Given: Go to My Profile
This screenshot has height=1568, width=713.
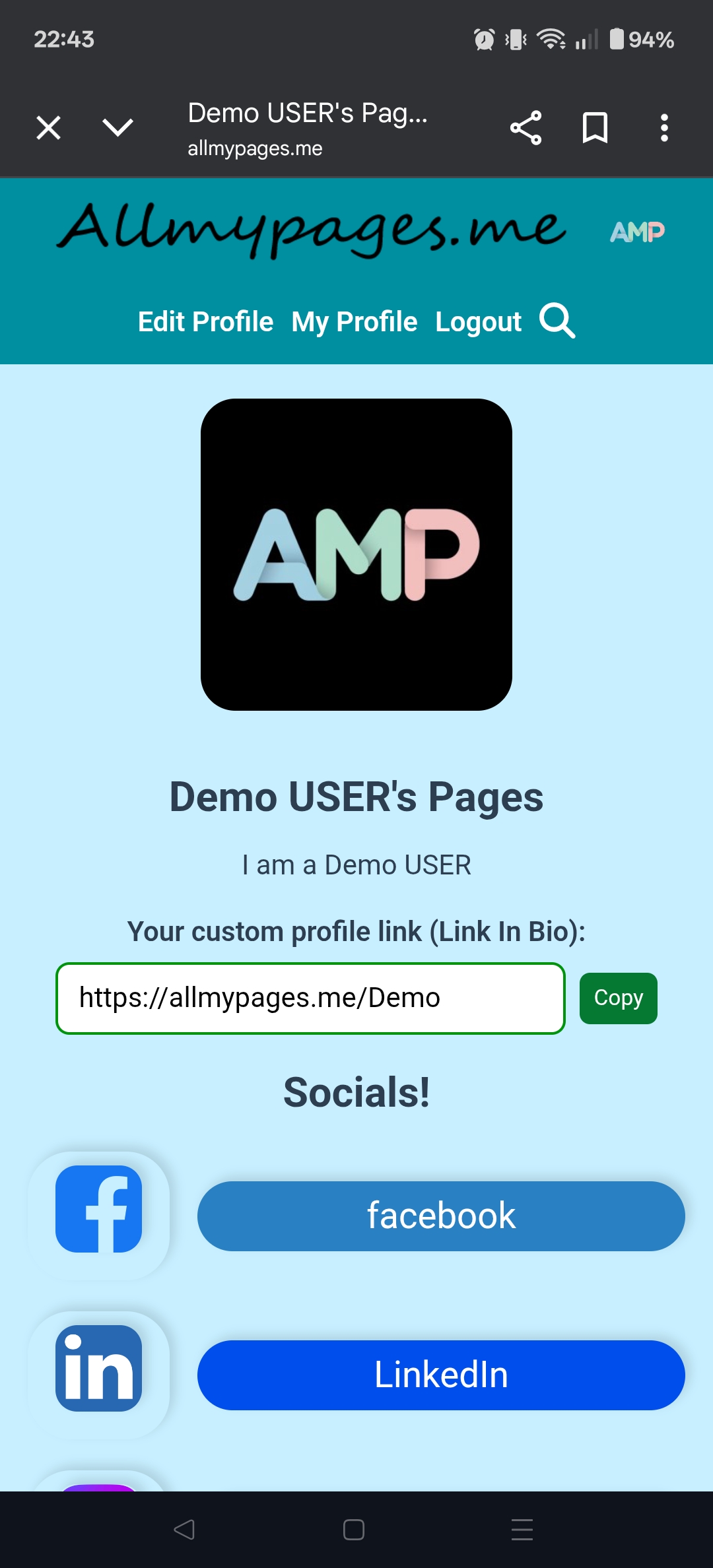Looking at the screenshot, I should click(355, 322).
